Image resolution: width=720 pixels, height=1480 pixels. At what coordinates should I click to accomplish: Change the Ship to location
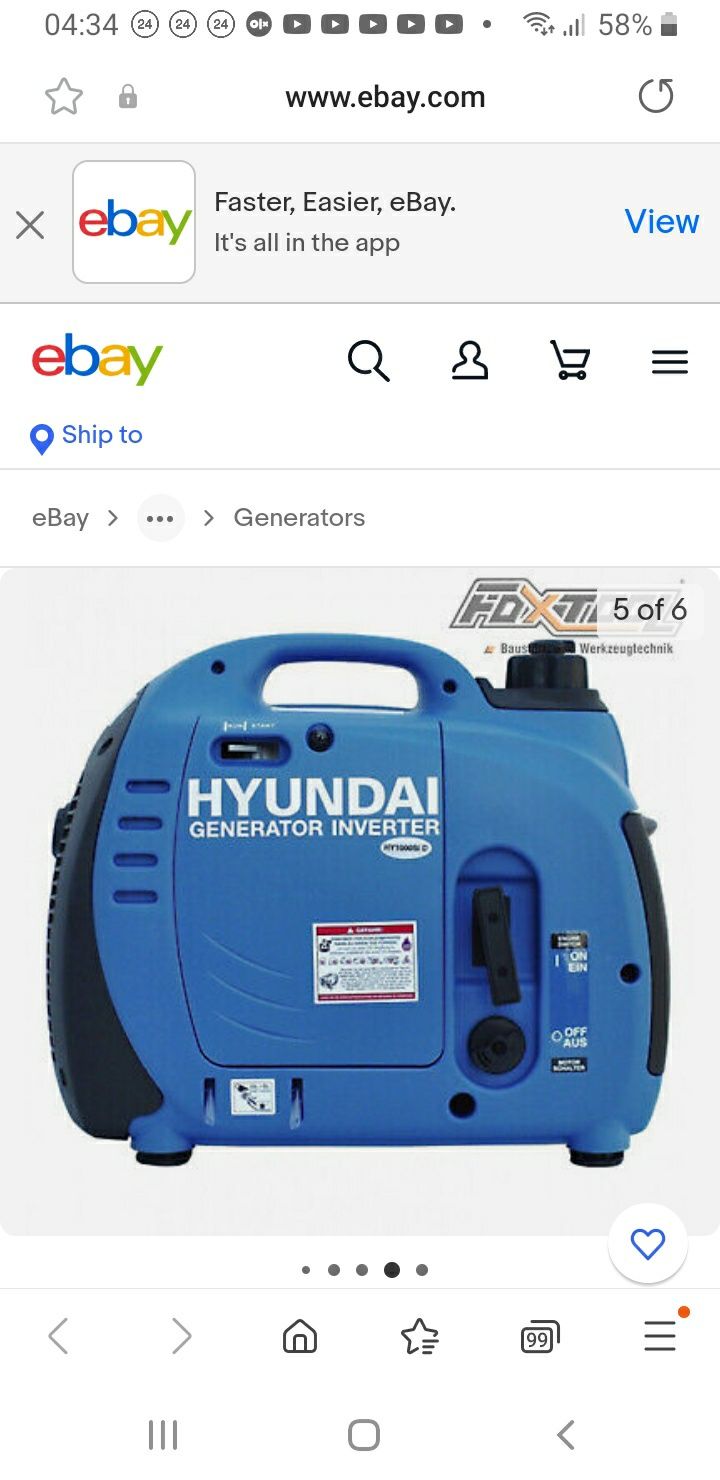pos(88,436)
